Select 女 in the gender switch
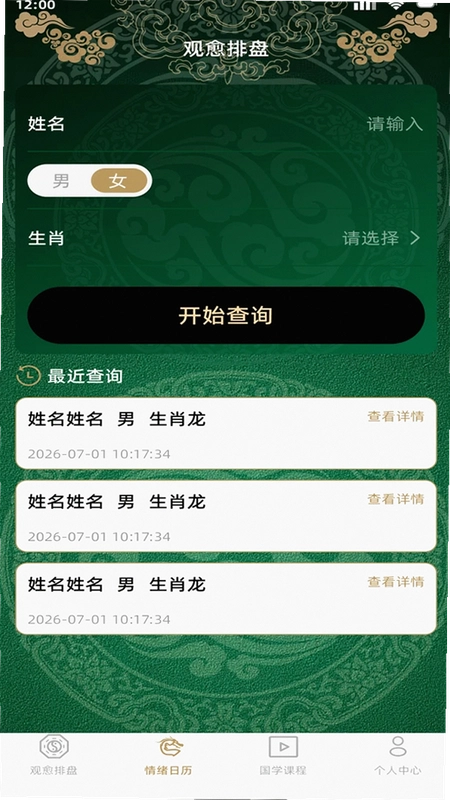Viewport: 450px width, 800px height. coord(119,181)
